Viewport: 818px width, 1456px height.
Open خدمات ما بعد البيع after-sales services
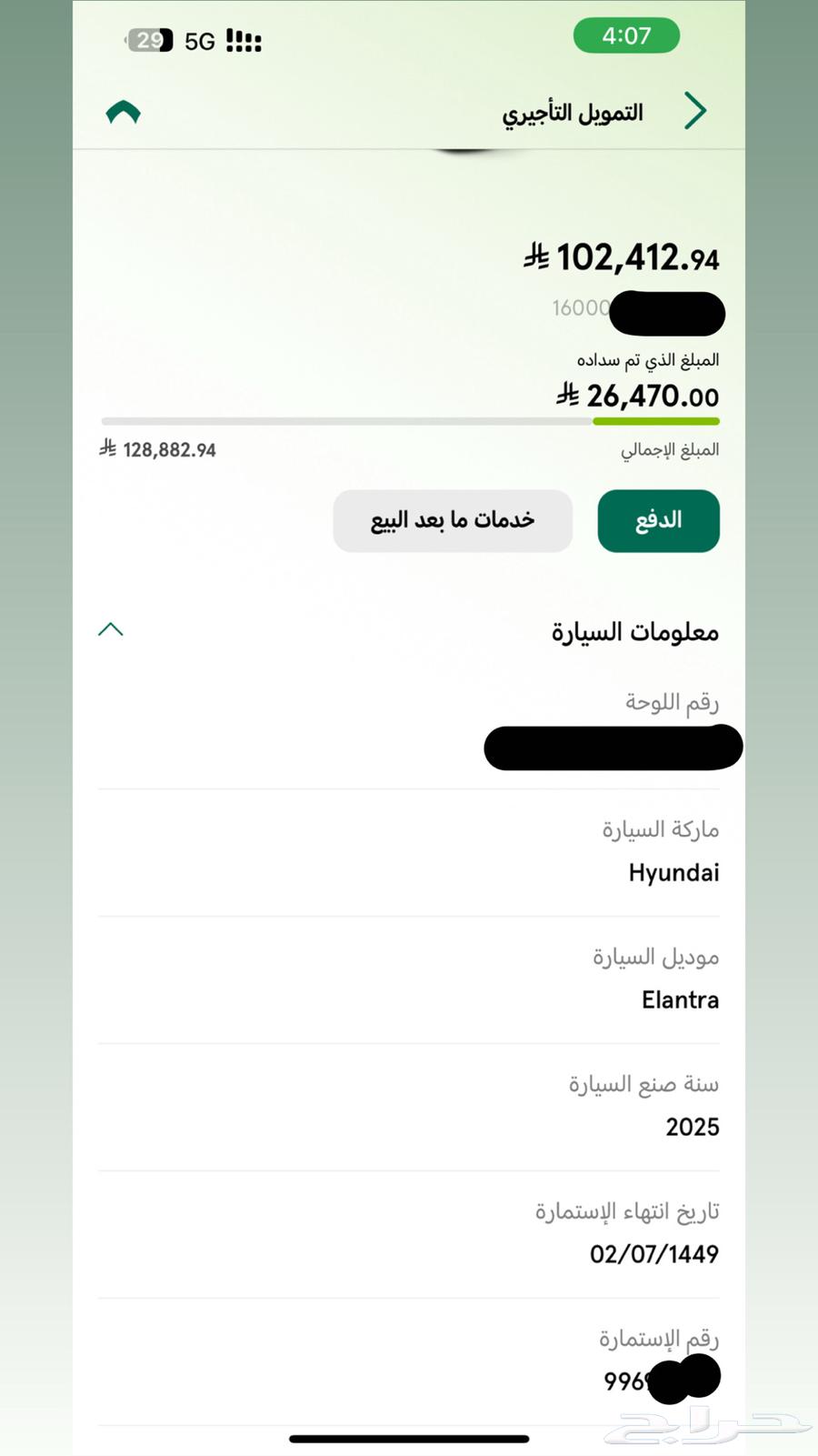pos(453,520)
